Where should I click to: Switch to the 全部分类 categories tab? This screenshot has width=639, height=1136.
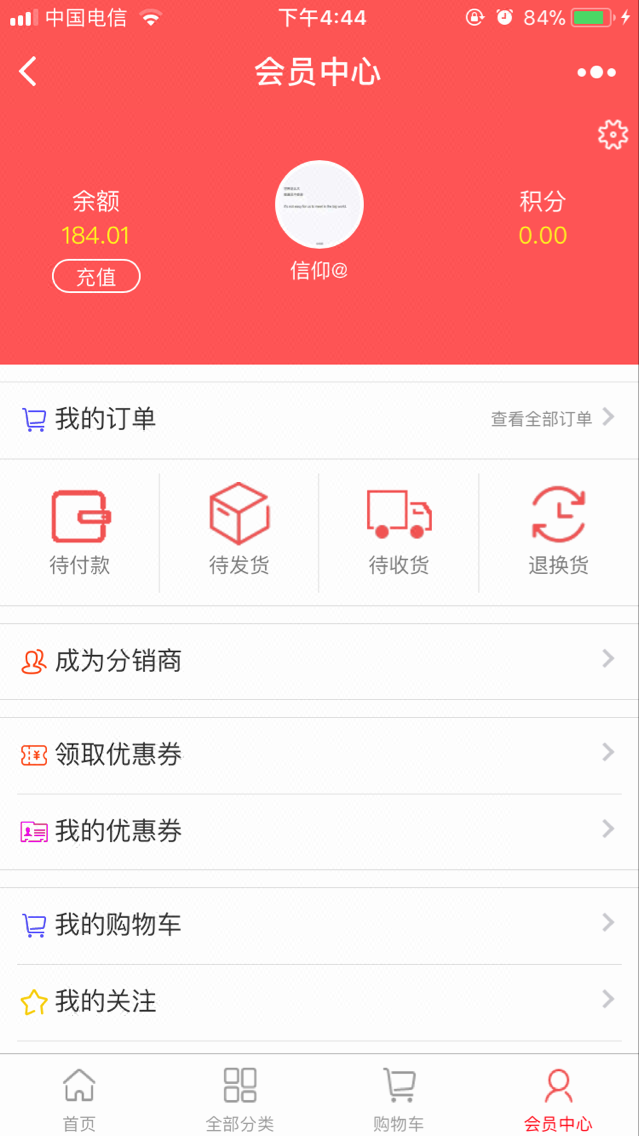pyautogui.click(x=239, y=1098)
